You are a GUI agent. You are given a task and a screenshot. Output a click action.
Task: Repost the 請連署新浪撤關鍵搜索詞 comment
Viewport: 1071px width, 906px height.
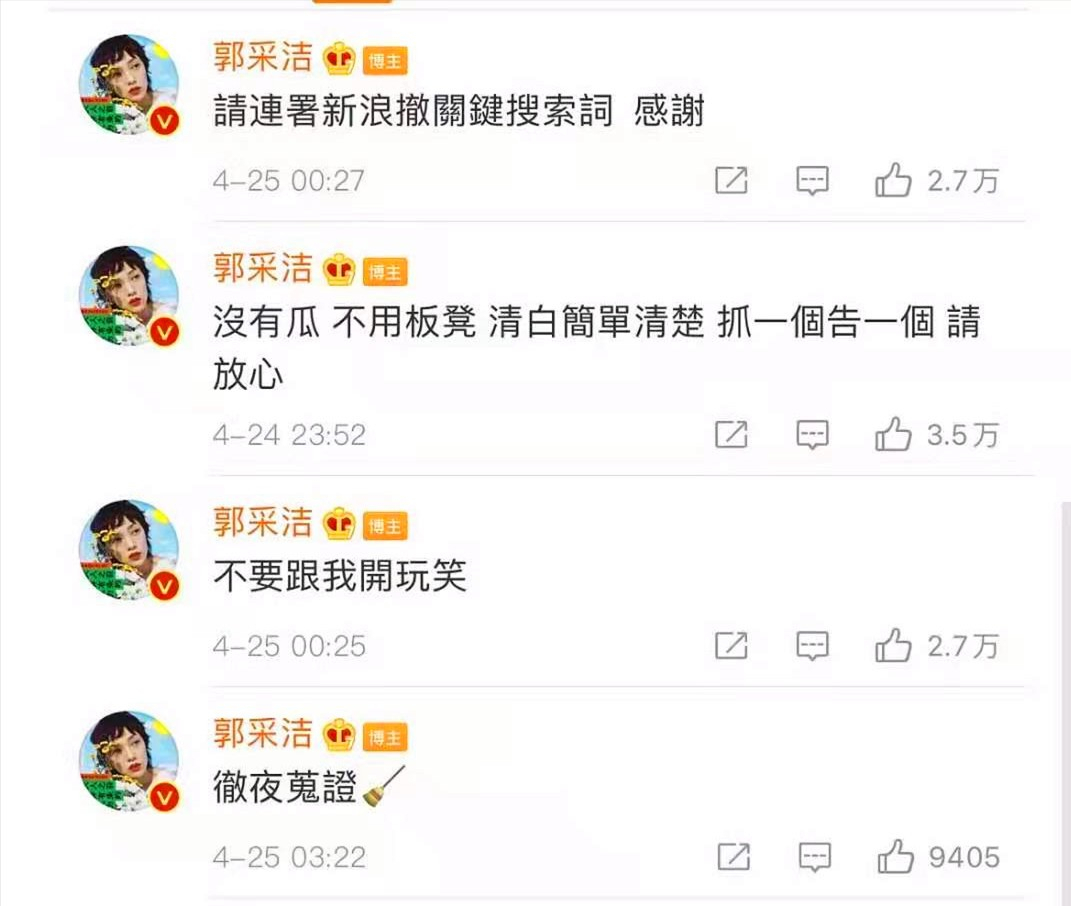tap(732, 181)
